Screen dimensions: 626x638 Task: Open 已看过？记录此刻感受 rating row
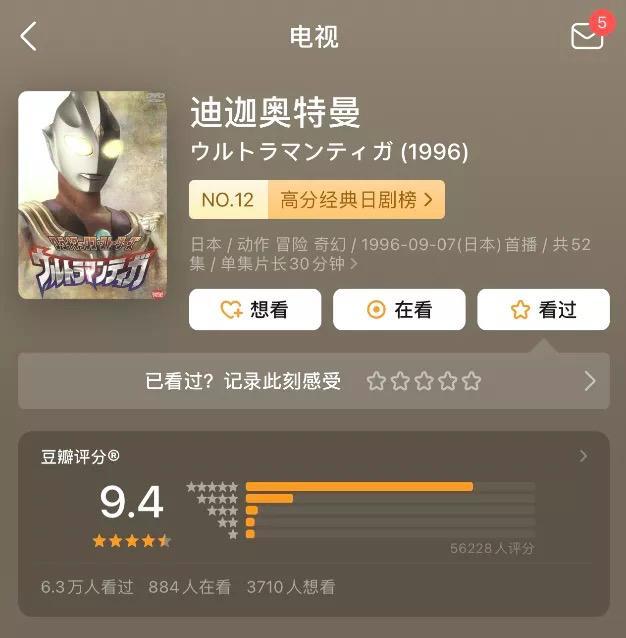(313, 381)
